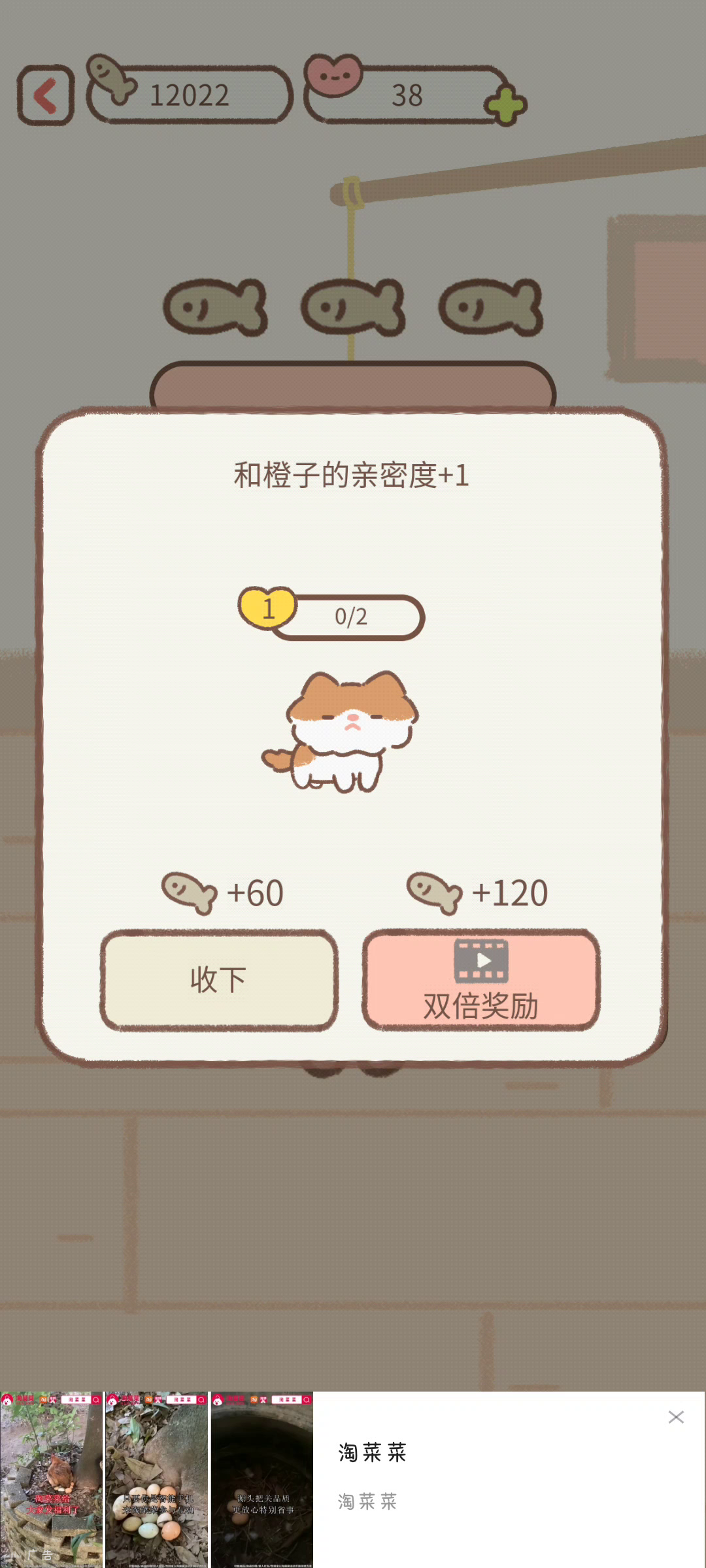Go back with the red arrow button

(46, 95)
